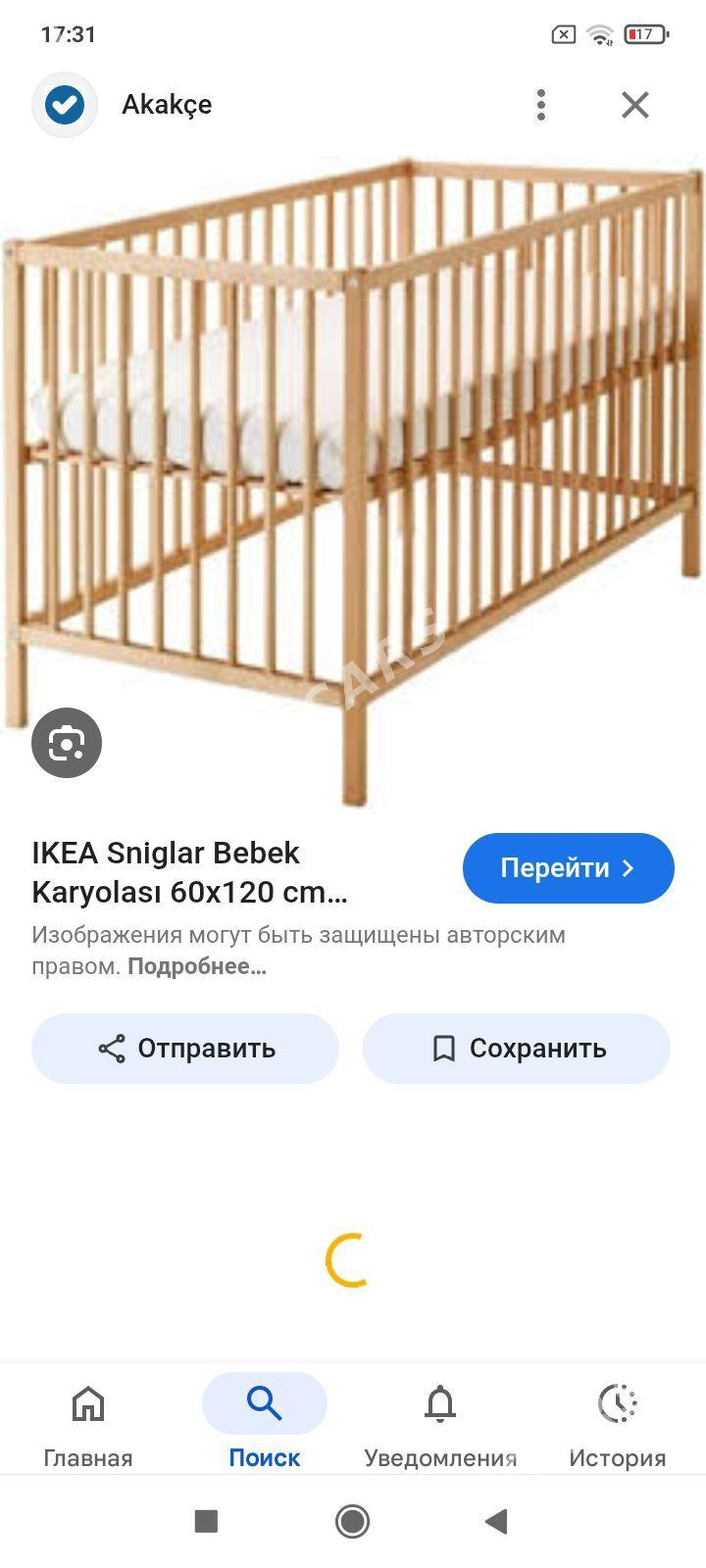Image resolution: width=706 pixels, height=1568 pixels.
Task: Open the Подробнее link about copyright
Action: [x=197, y=966]
